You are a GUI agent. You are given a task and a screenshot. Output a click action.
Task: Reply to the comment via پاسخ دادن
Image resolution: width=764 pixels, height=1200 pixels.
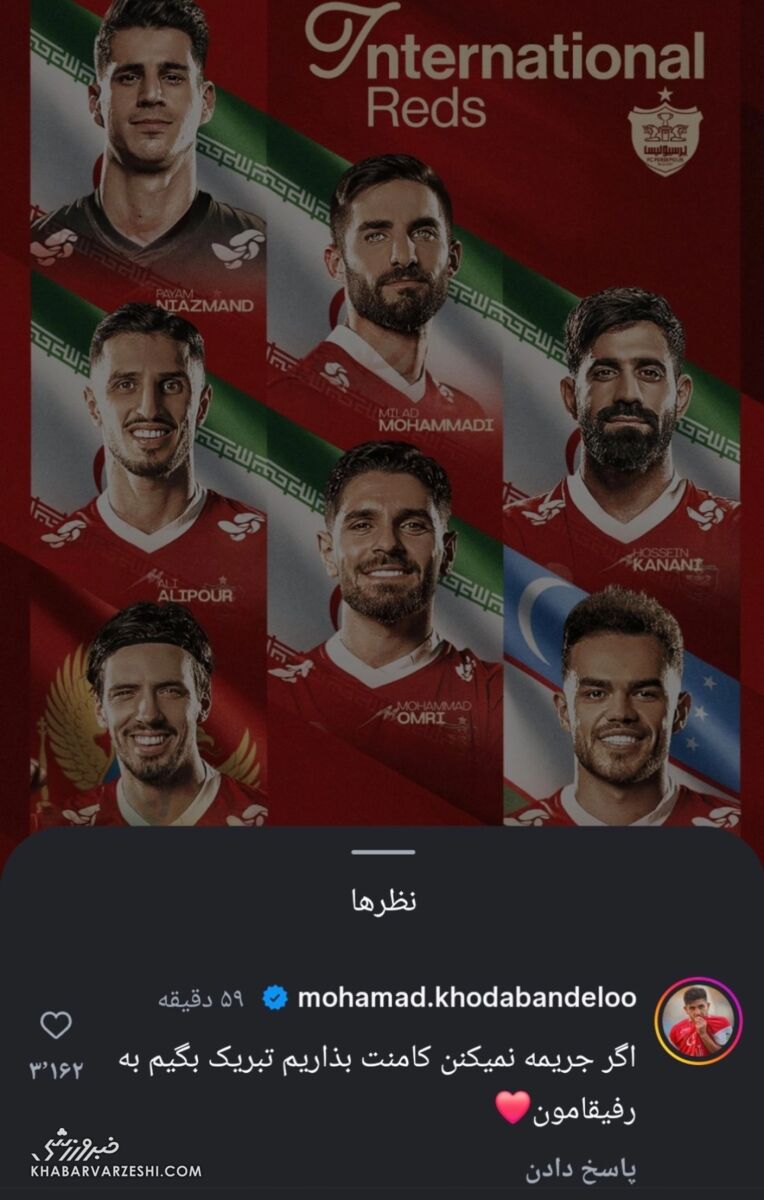[580, 1169]
